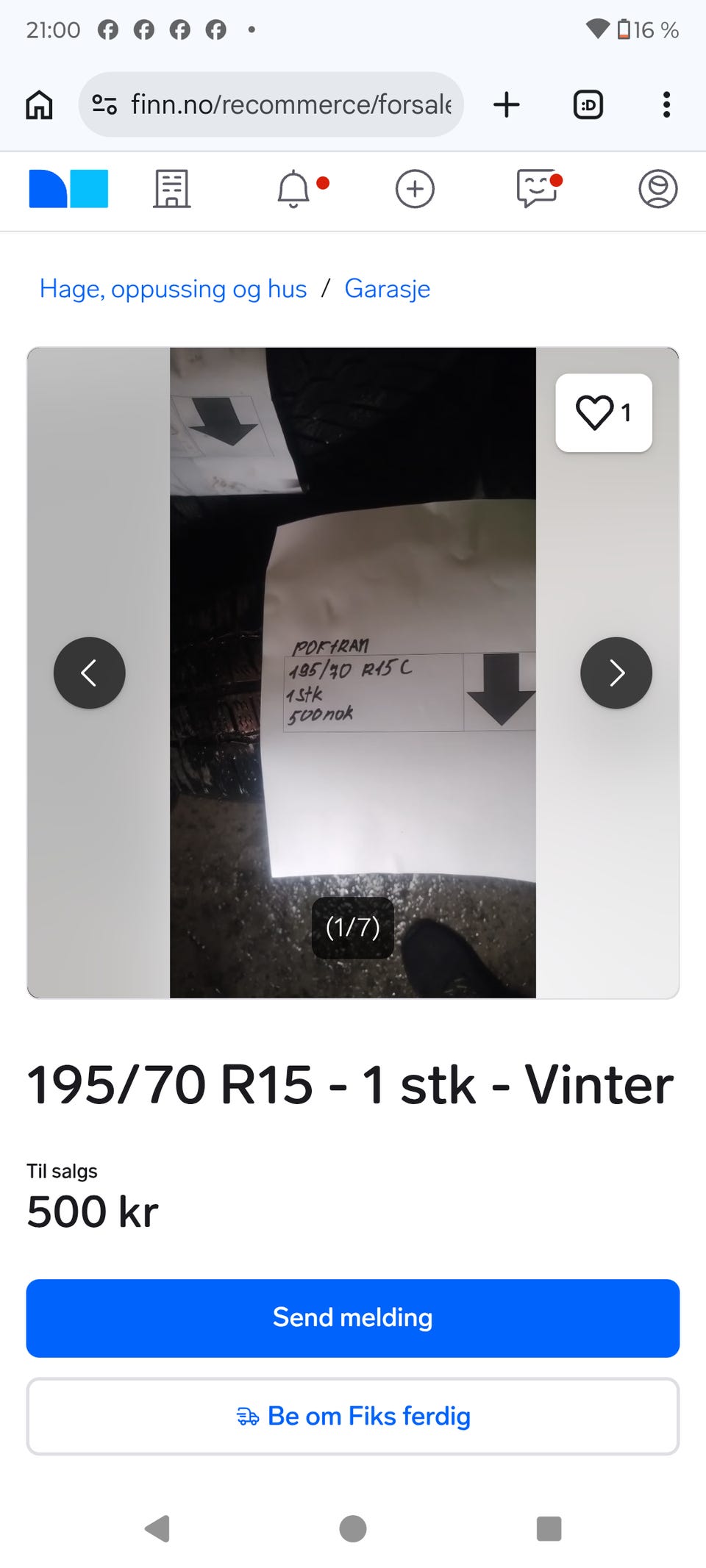Screen dimensions: 706x1568
Task: Open the browser tab switcher
Action: (x=588, y=104)
